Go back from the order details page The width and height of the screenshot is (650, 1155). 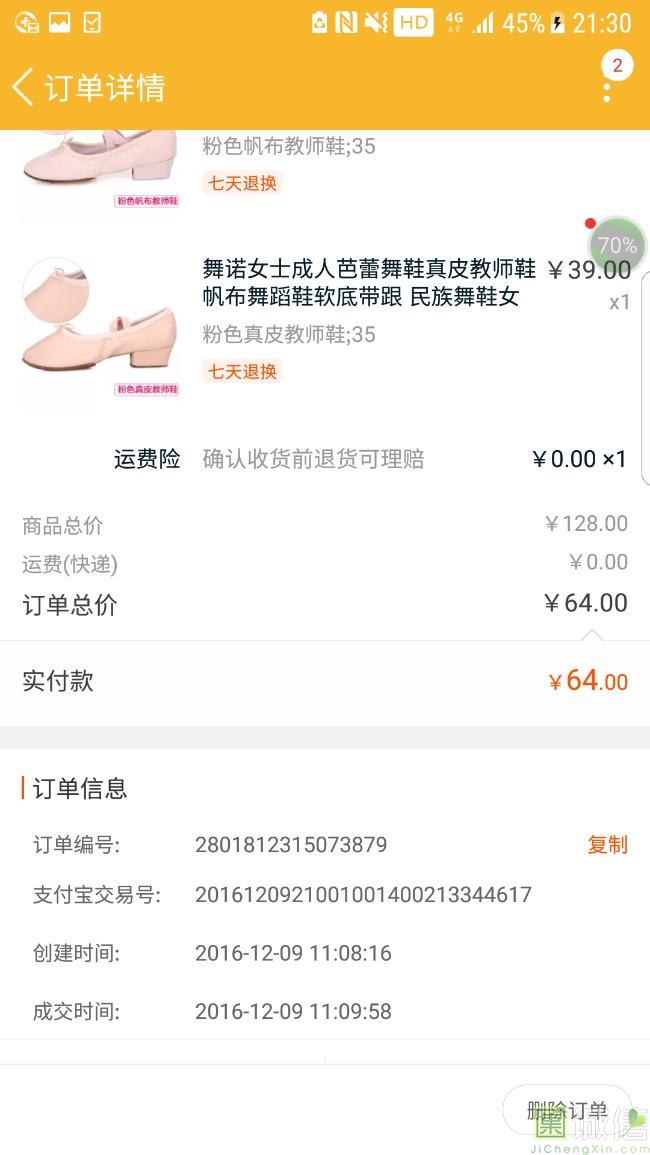[x=23, y=87]
